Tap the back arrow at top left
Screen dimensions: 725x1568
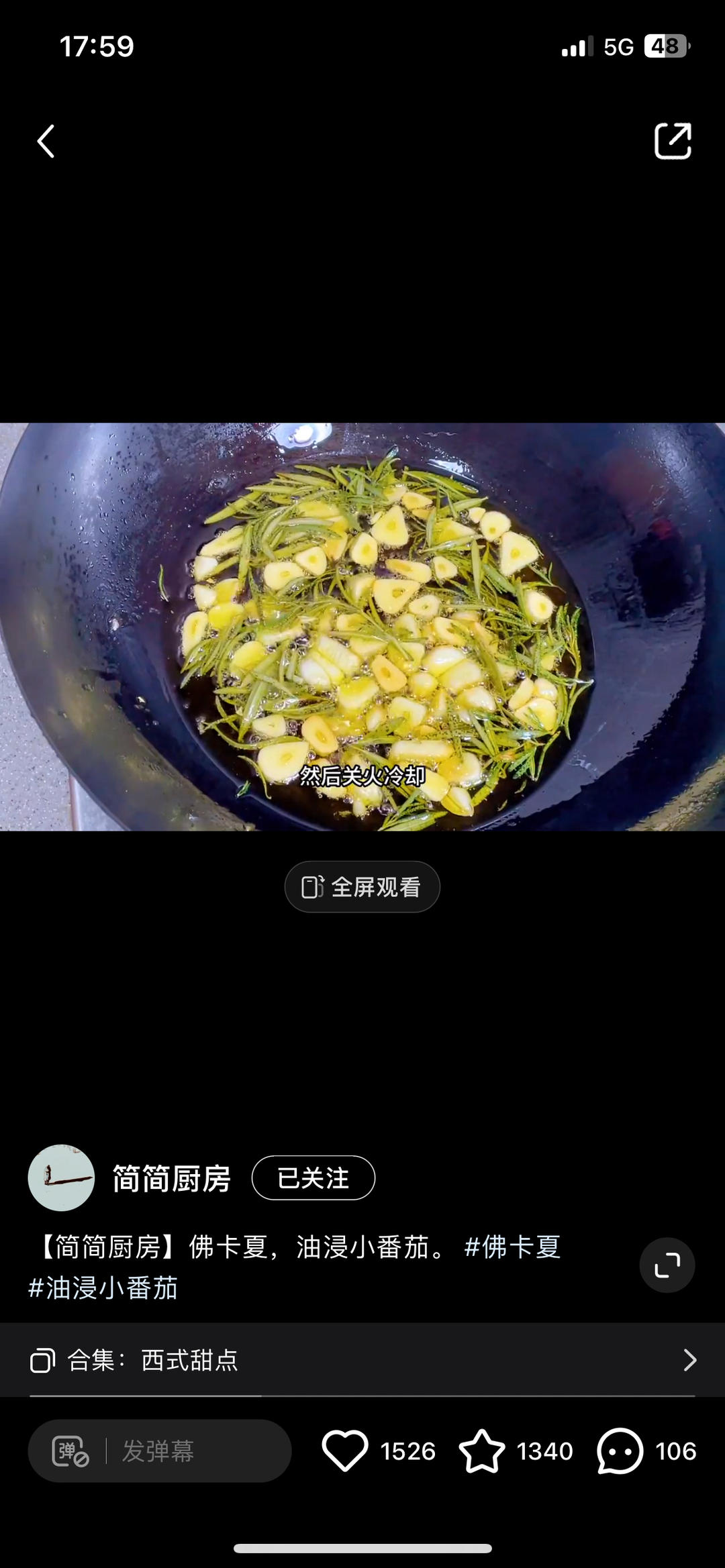(46, 142)
